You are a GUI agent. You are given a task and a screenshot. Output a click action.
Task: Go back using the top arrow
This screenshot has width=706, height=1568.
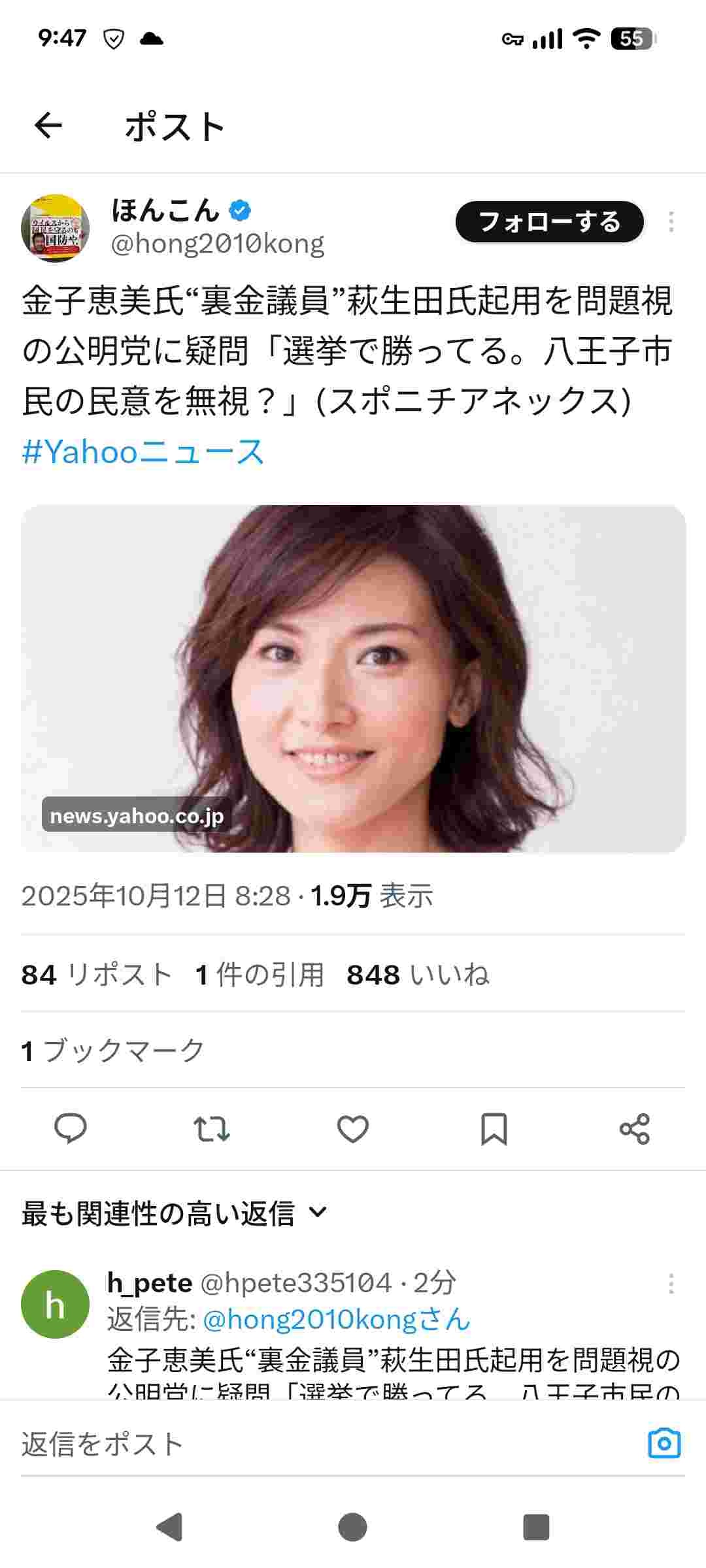(48, 125)
